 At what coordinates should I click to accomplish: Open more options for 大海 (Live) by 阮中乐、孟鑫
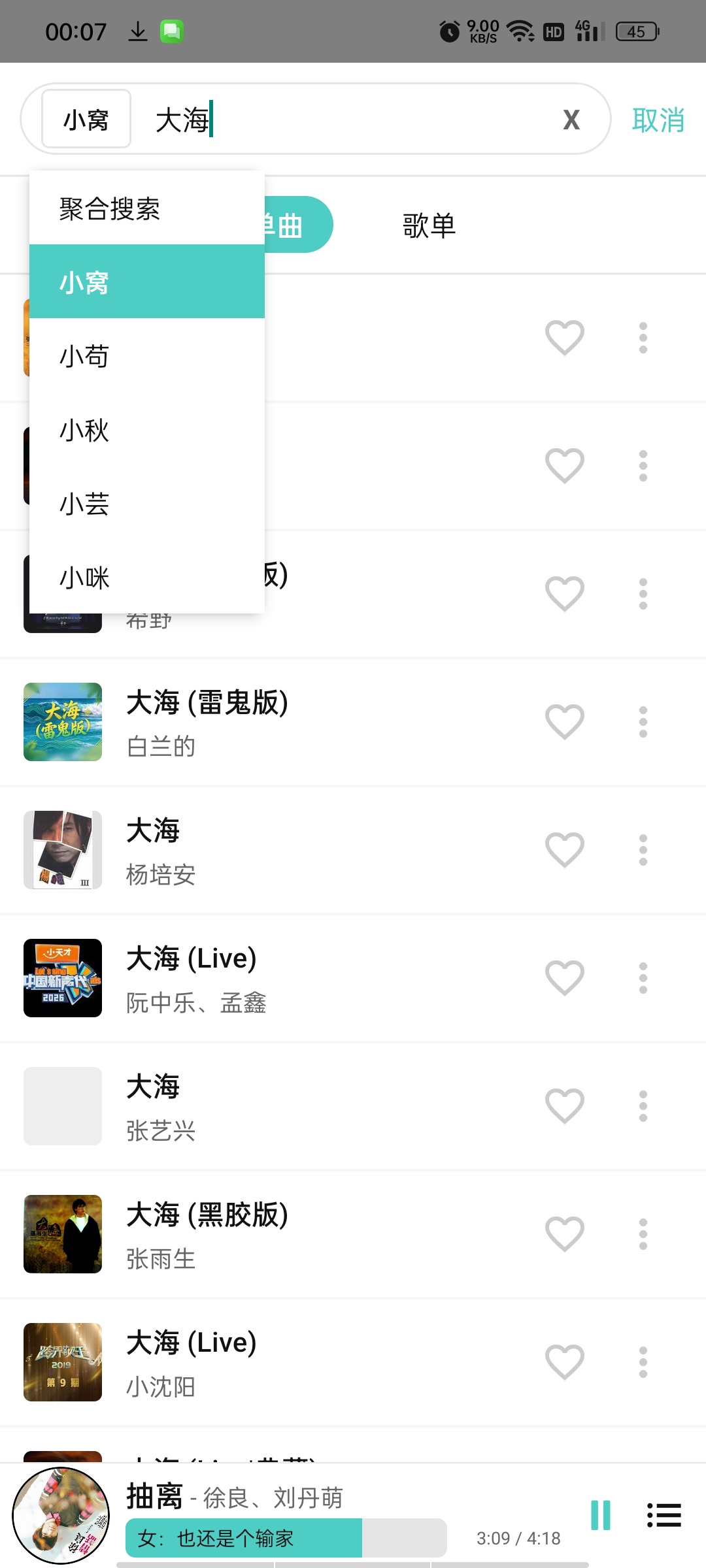click(x=643, y=978)
